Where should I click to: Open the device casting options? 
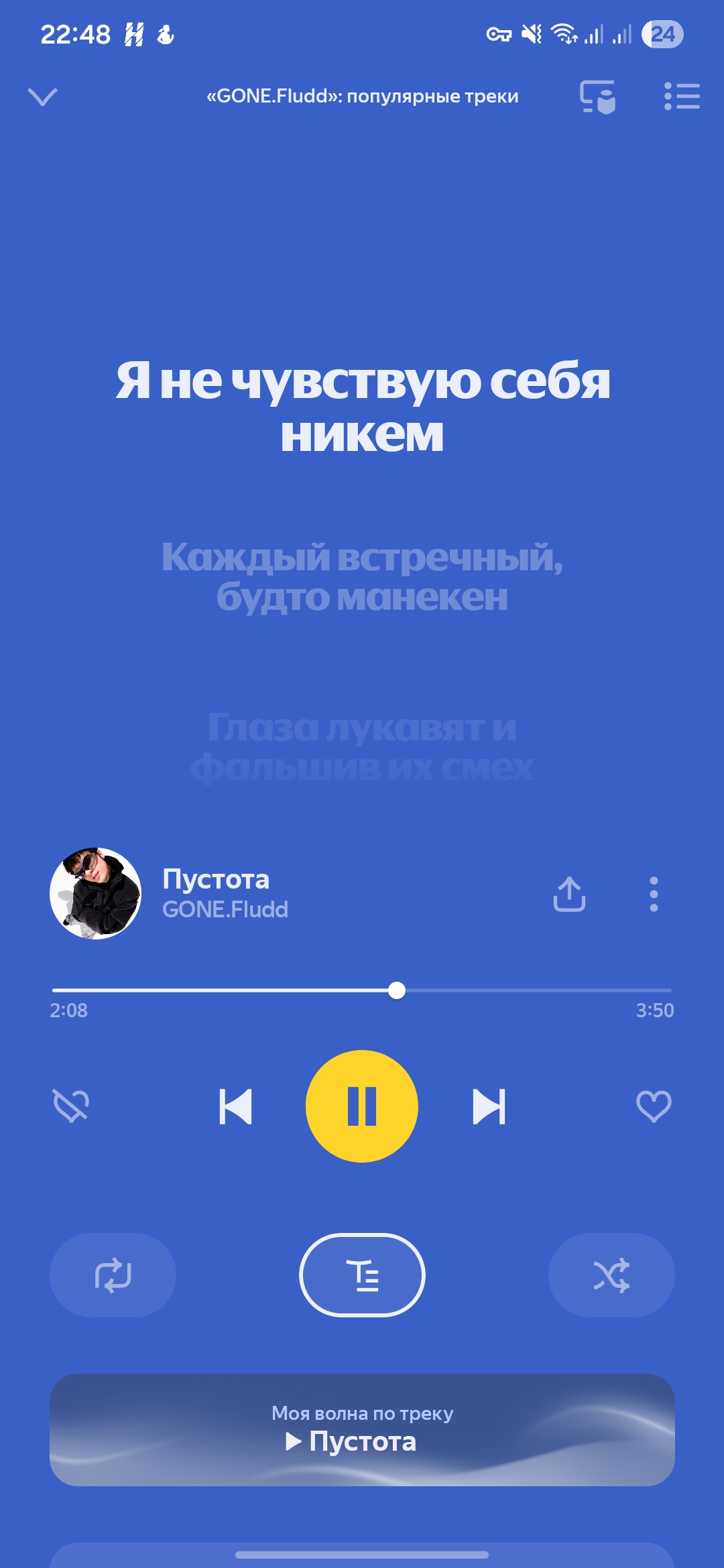[597, 96]
